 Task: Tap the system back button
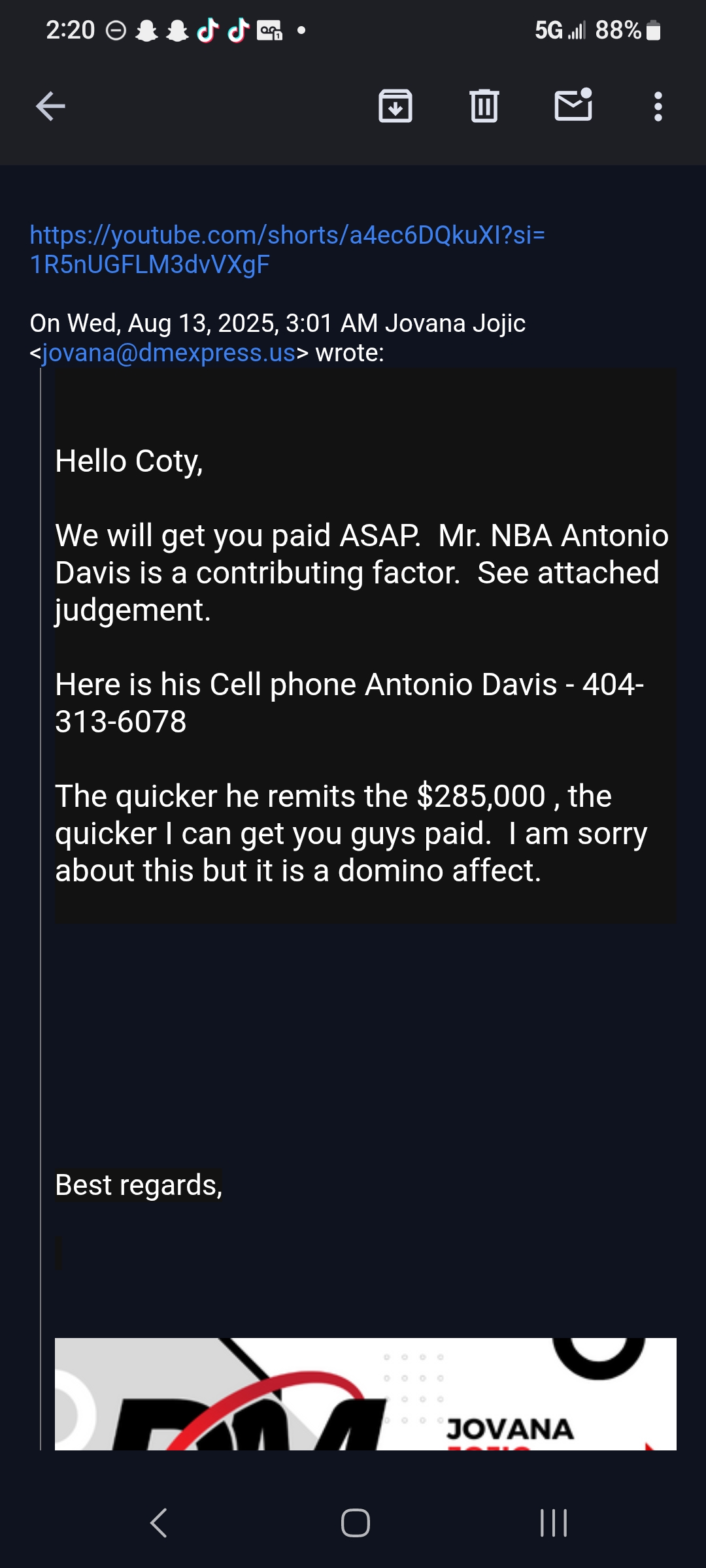click(159, 1523)
